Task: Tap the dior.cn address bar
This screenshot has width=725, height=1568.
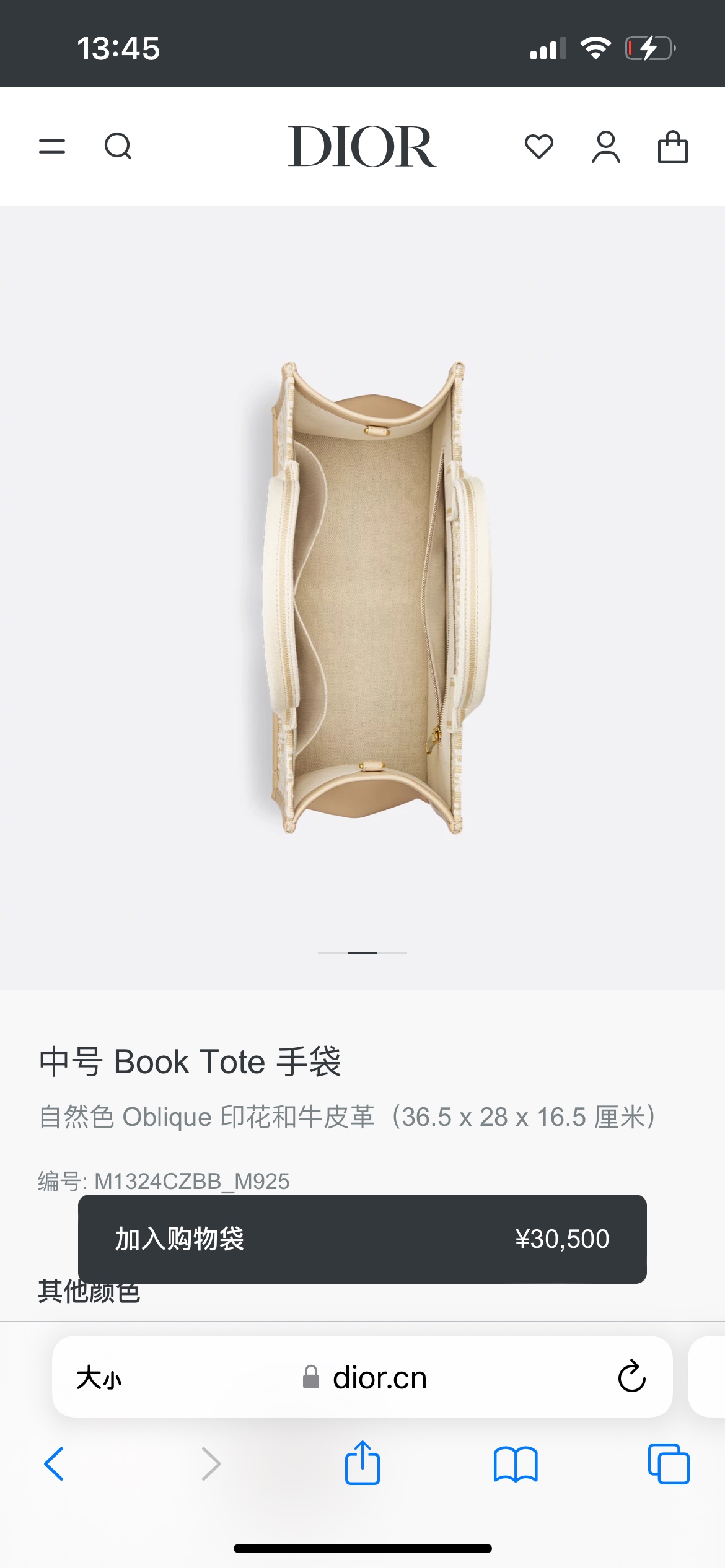Action: pos(379,1378)
